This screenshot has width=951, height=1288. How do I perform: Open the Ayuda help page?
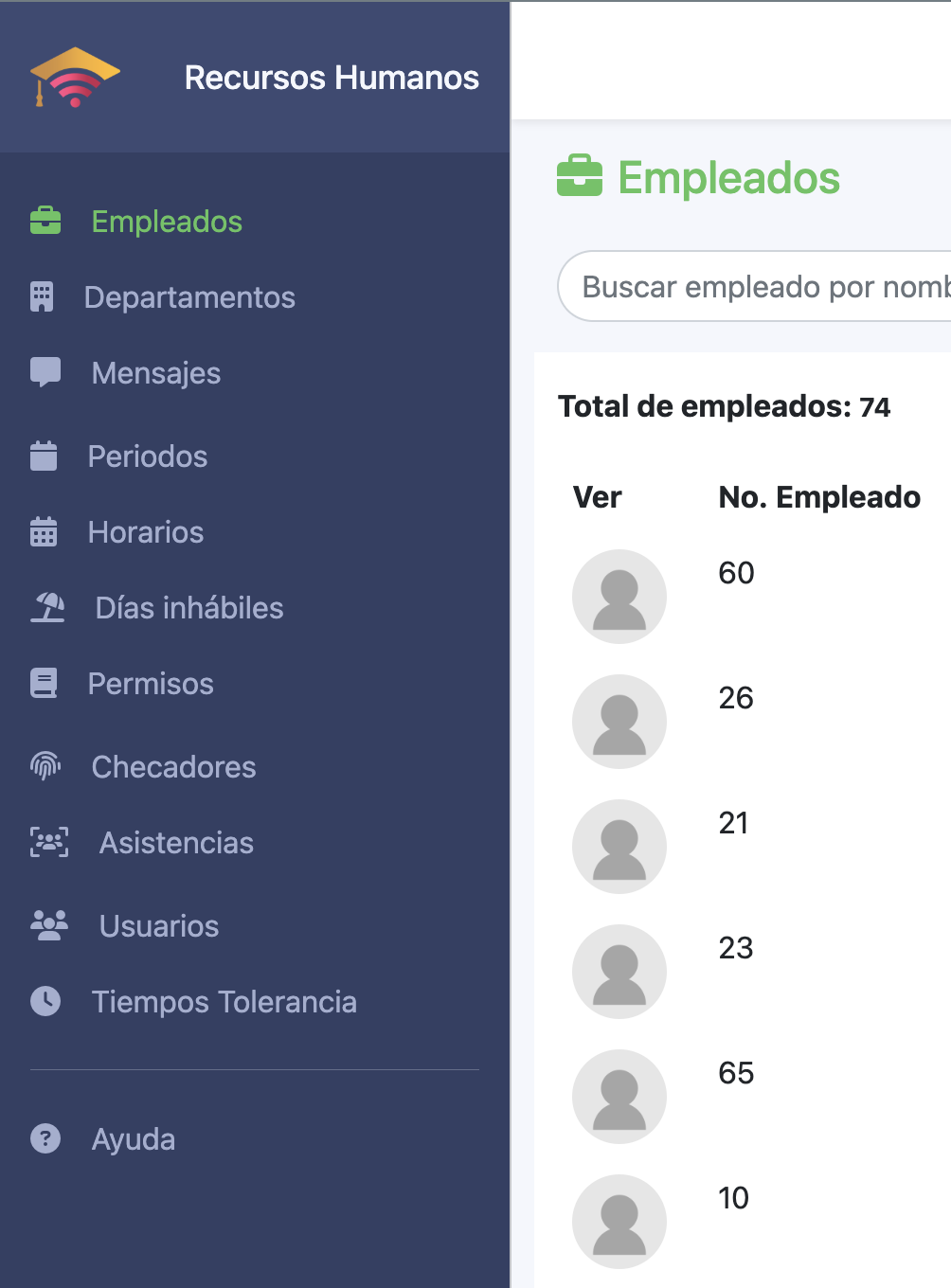pyautogui.click(x=133, y=1139)
